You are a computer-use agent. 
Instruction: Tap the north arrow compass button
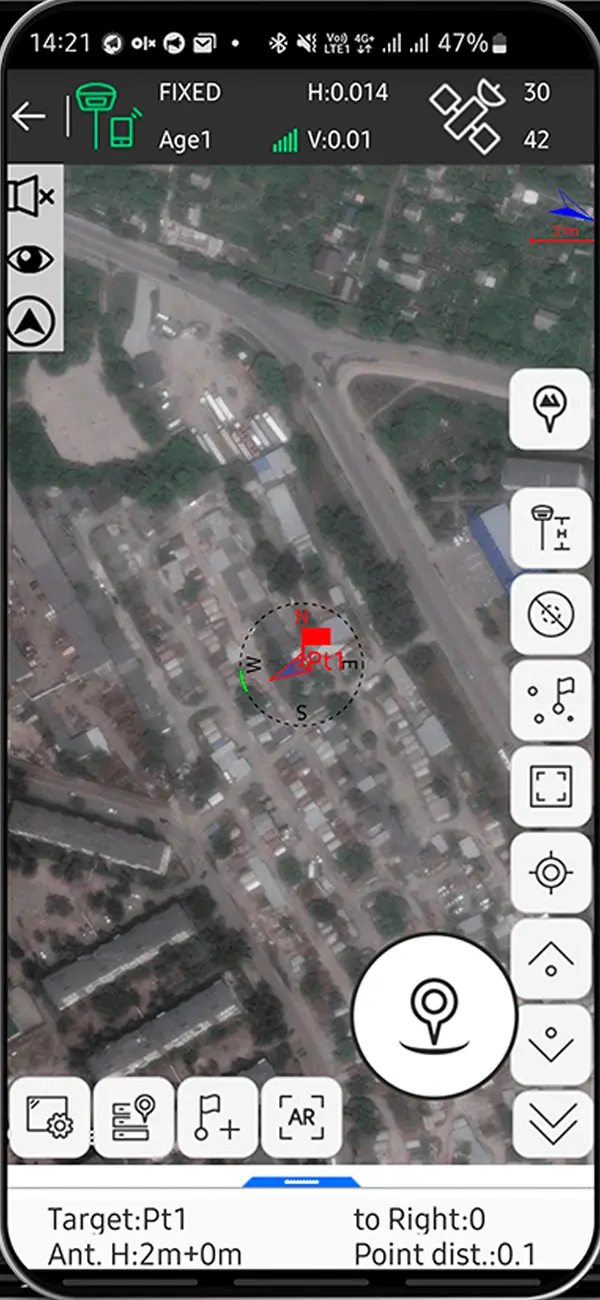tap(32, 323)
